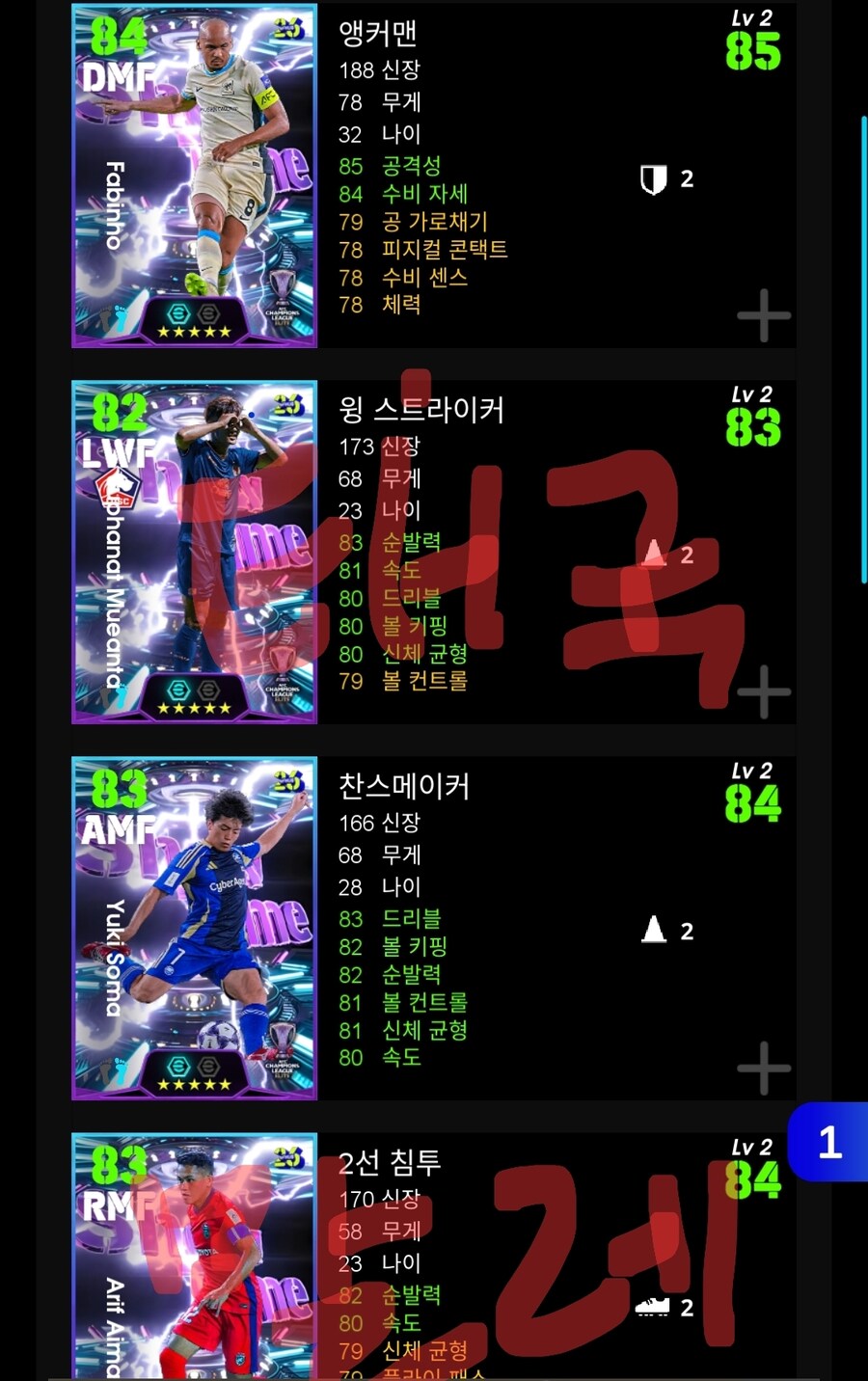Open Yuki Soma's player card thumbnail
868x1381 pixels.
(193, 926)
